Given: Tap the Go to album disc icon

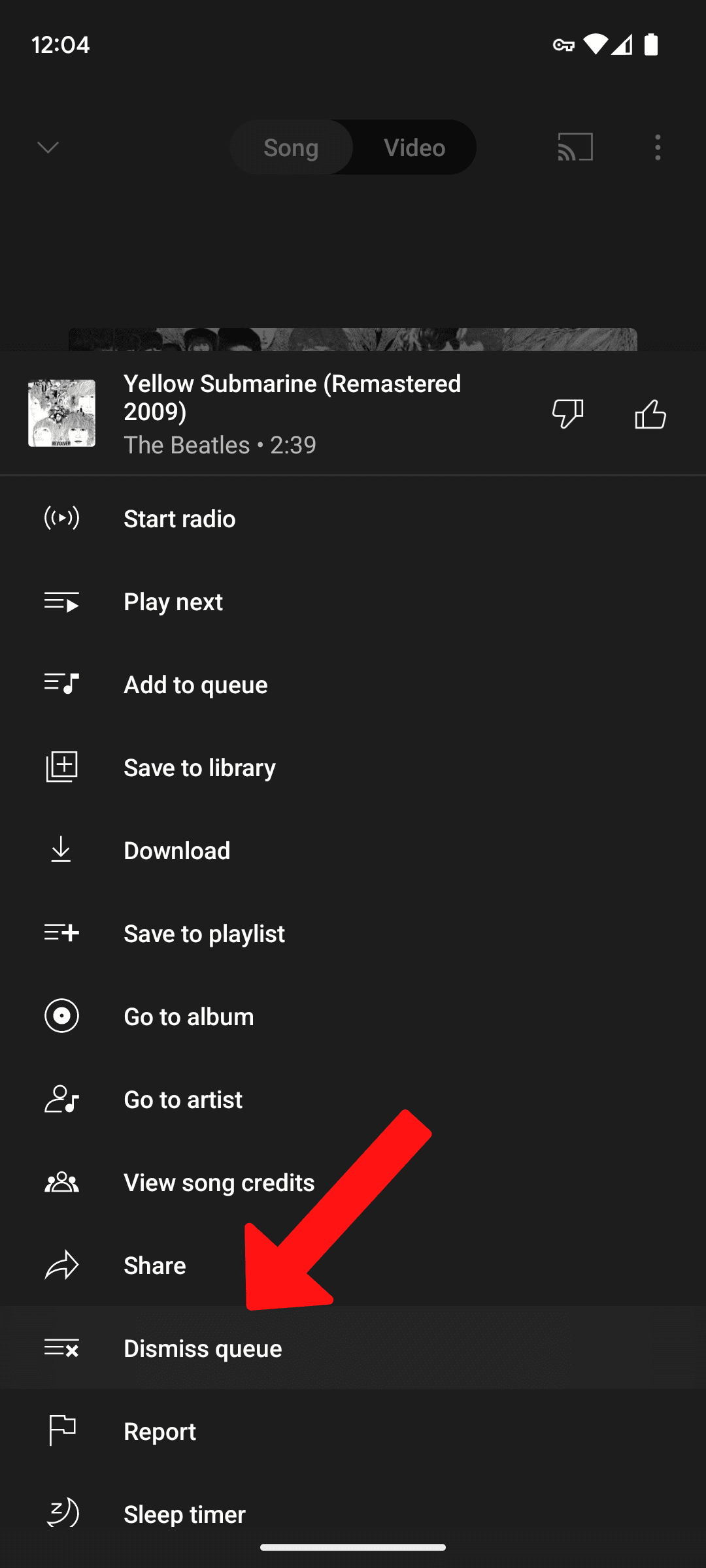Looking at the screenshot, I should click(61, 1016).
